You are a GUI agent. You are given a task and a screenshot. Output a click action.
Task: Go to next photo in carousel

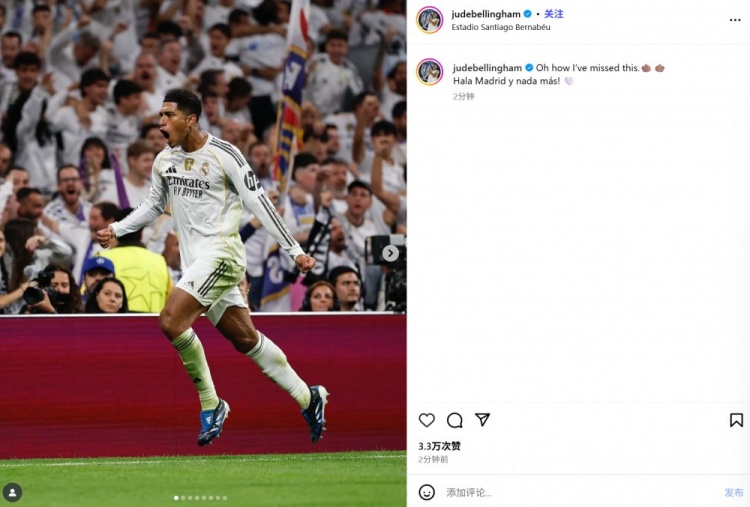click(391, 253)
